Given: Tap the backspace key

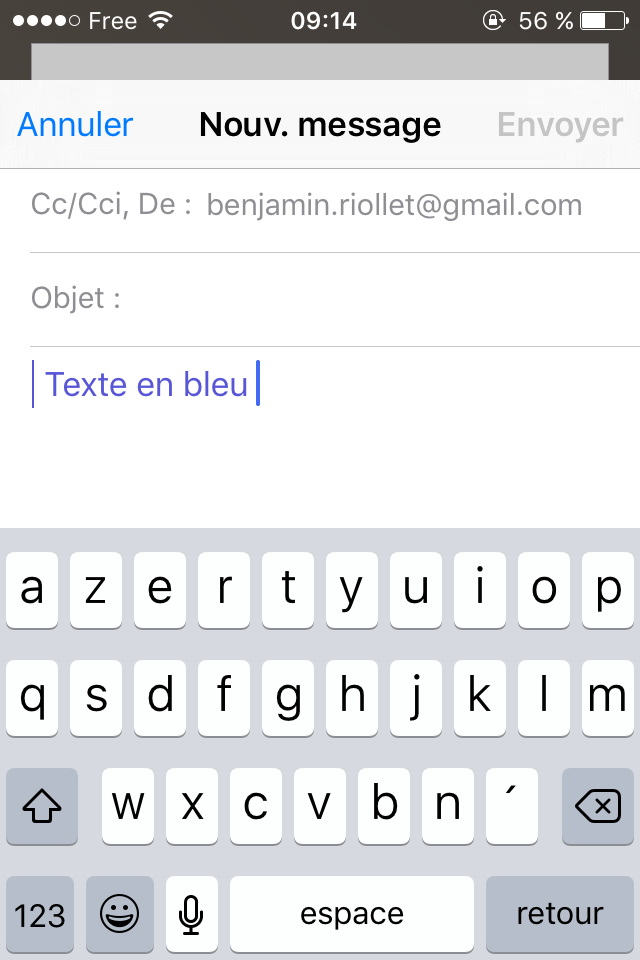Looking at the screenshot, I should tap(598, 806).
